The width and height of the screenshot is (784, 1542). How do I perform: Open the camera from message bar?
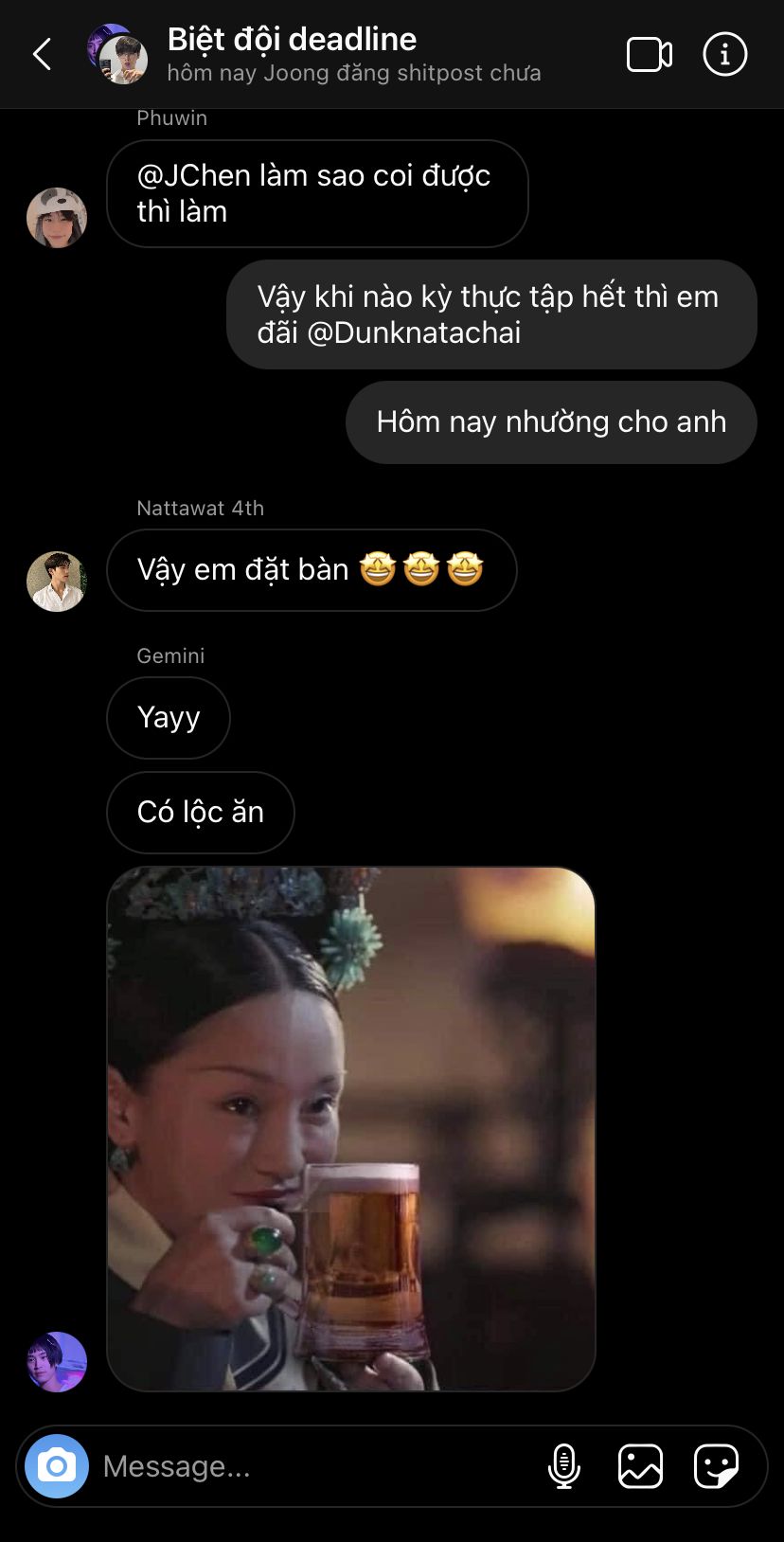(57, 1466)
